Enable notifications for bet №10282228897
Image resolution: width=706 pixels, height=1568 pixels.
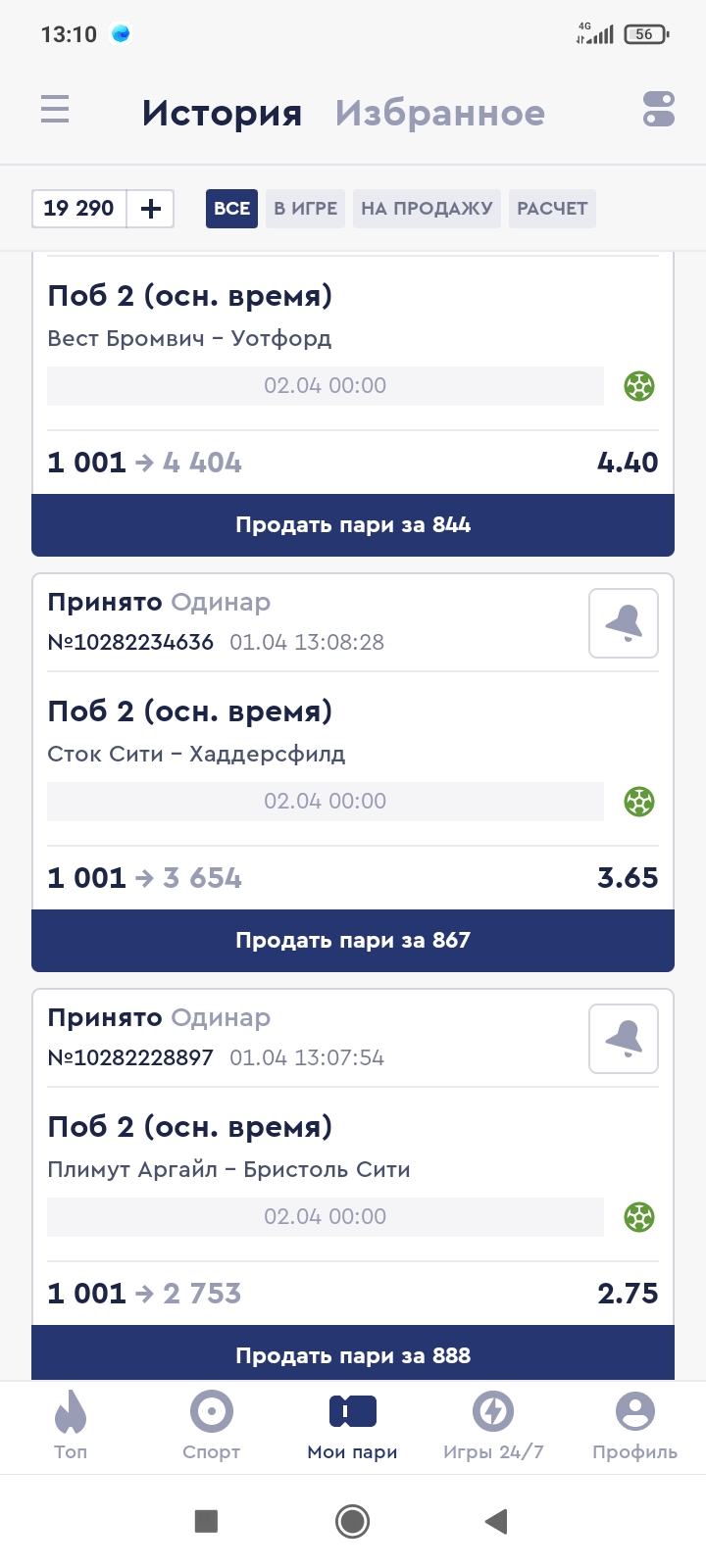point(624,1039)
